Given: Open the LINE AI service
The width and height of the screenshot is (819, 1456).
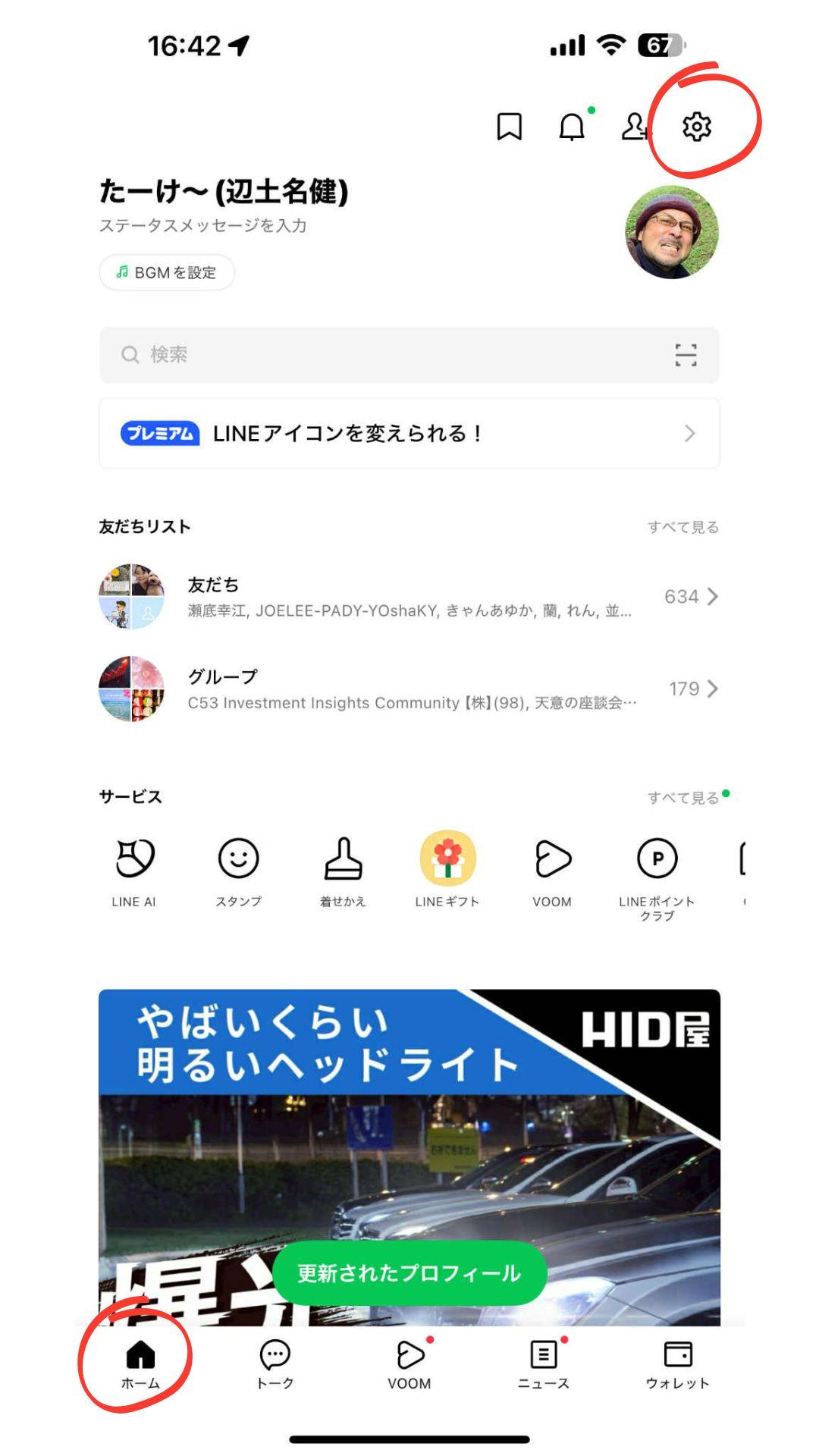Looking at the screenshot, I should [134, 871].
